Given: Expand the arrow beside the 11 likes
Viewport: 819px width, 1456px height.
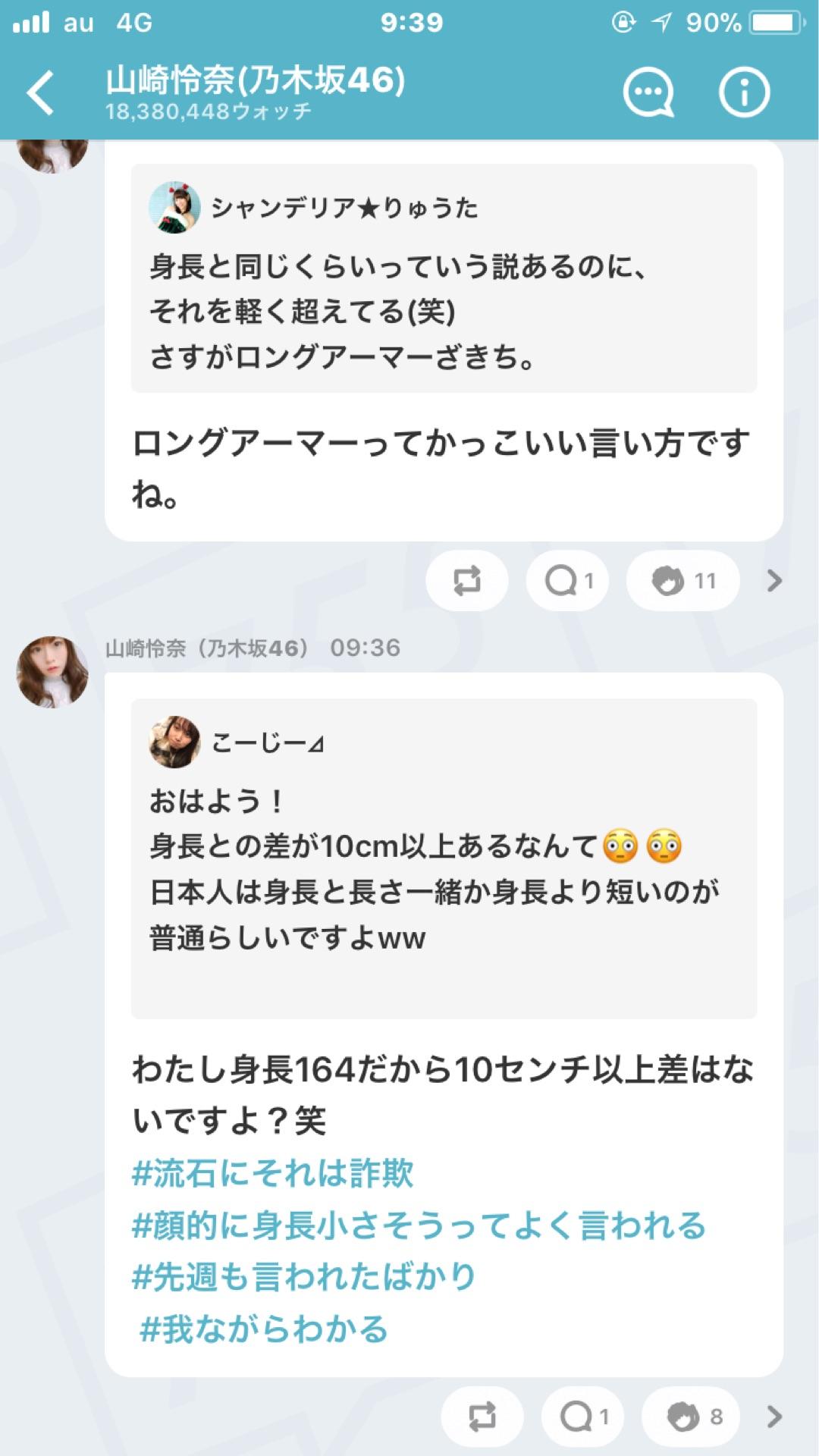Looking at the screenshot, I should tap(773, 581).
